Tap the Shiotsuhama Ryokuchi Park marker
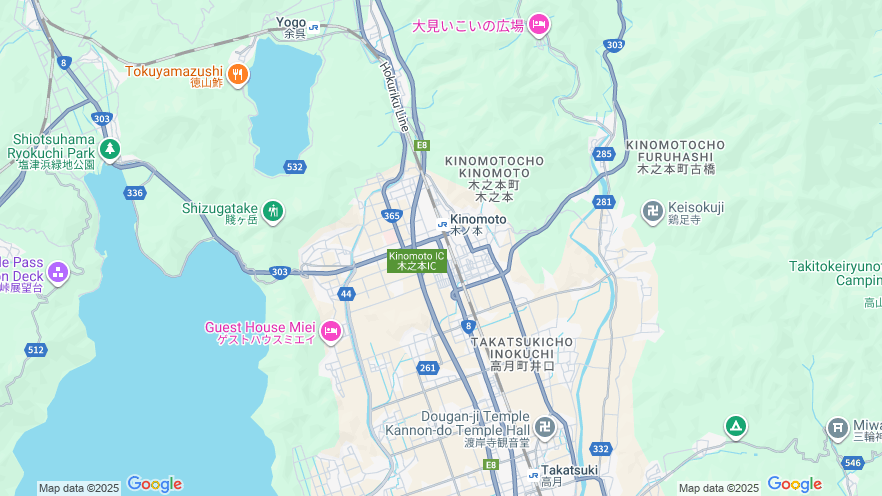The height and width of the screenshot is (496, 882). coord(110,149)
